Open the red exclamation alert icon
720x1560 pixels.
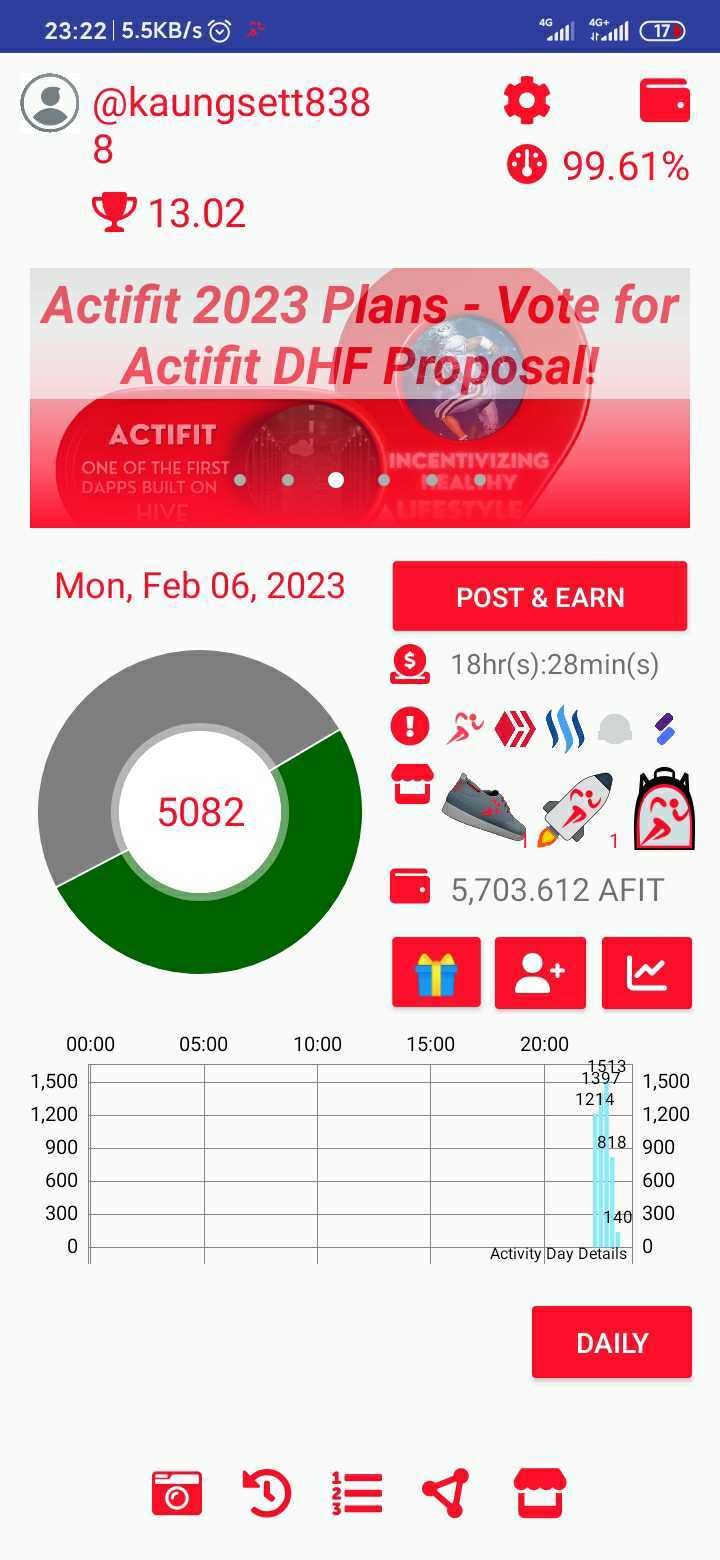(409, 727)
